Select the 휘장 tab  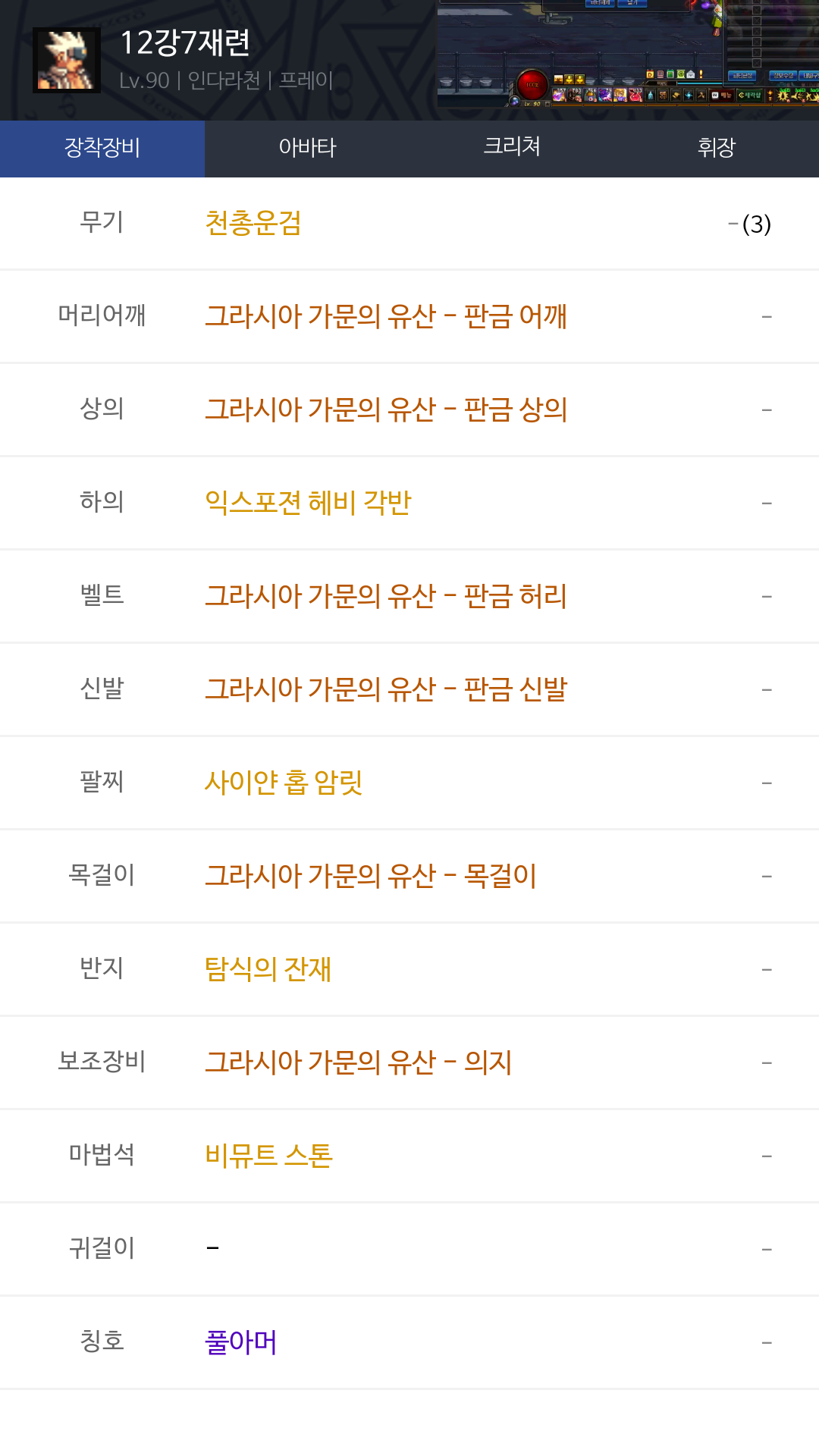click(717, 148)
